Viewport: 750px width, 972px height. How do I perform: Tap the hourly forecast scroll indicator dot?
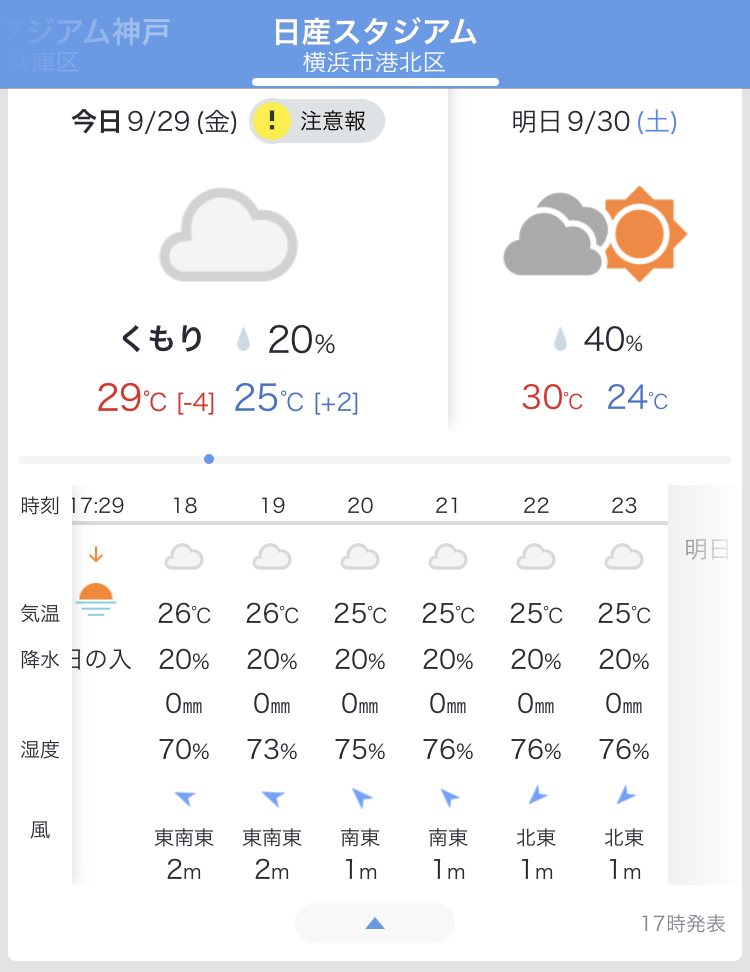(209, 459)
